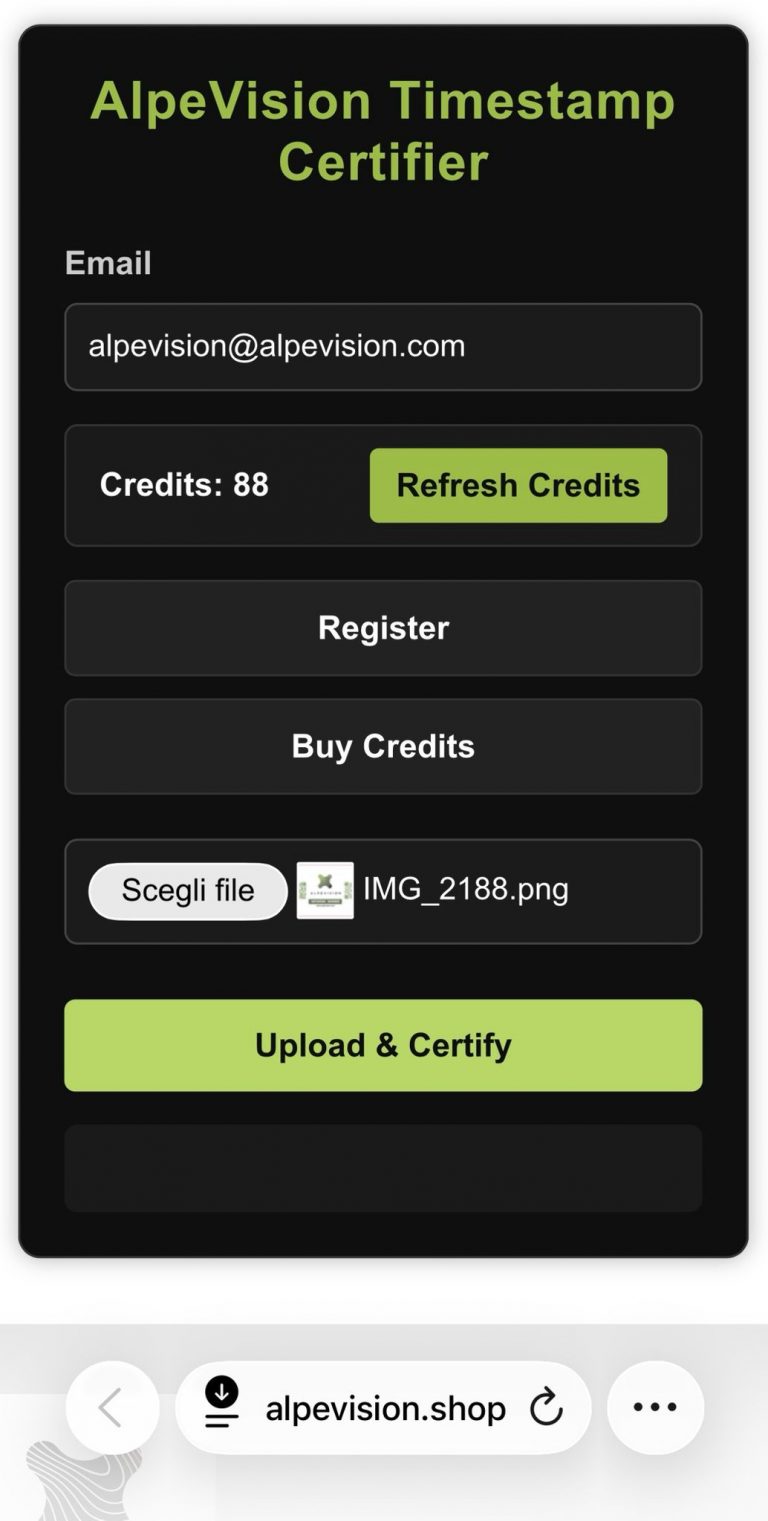Viewport: 768px width, 1521px height.
Task: Open the downloads icon in address bar
Action: (222, 1402)
